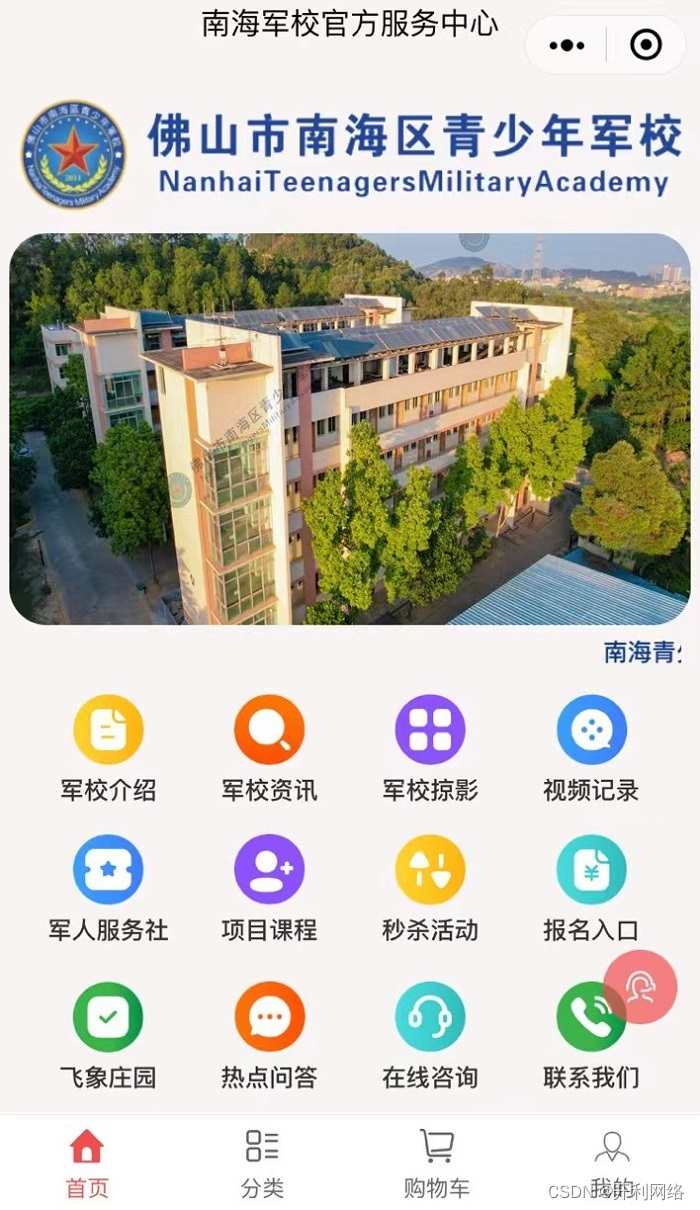The image size is (700, 1210).
Task: Open the 购物车 tab
Action: 436,1163
